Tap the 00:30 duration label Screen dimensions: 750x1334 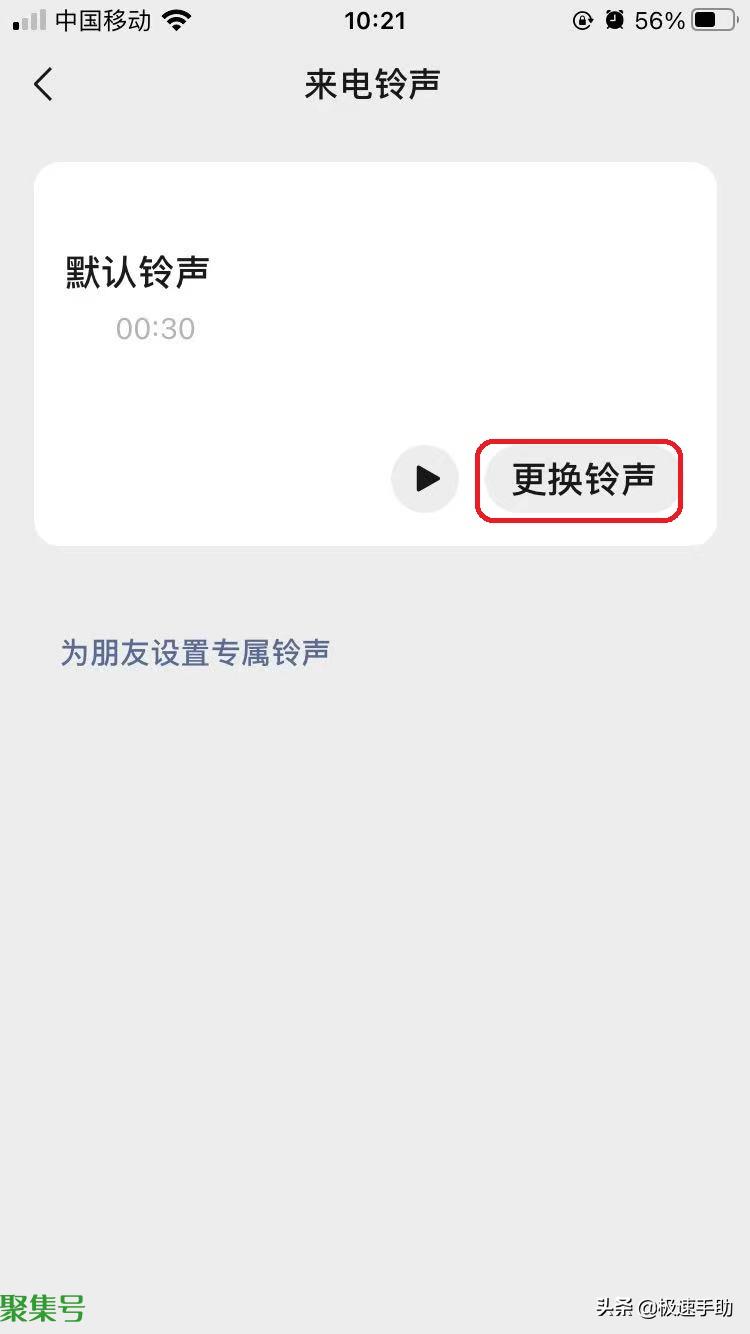(x=155, y=328)
